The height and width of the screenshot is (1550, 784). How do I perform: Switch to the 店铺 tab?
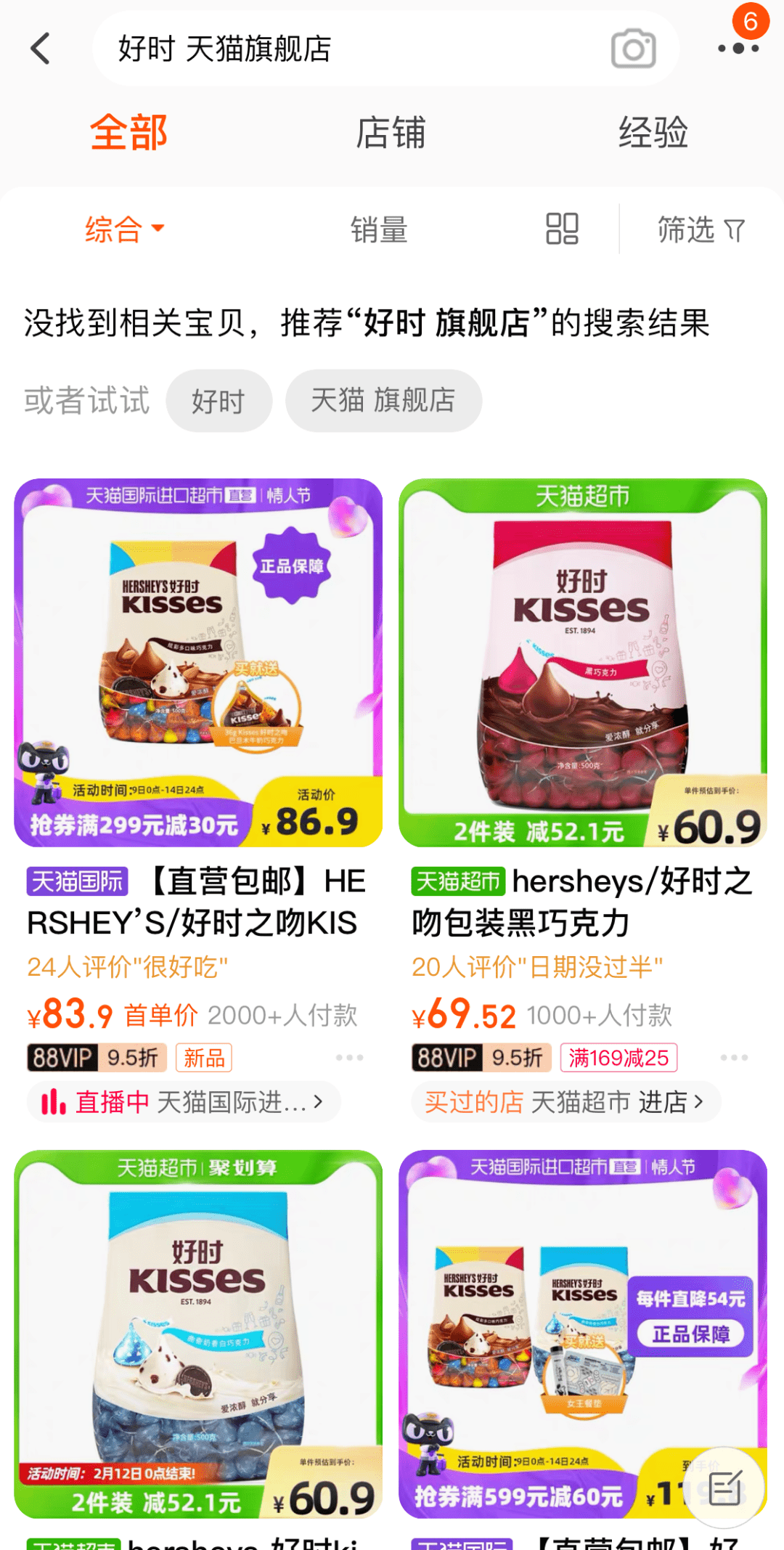point(391,133)
